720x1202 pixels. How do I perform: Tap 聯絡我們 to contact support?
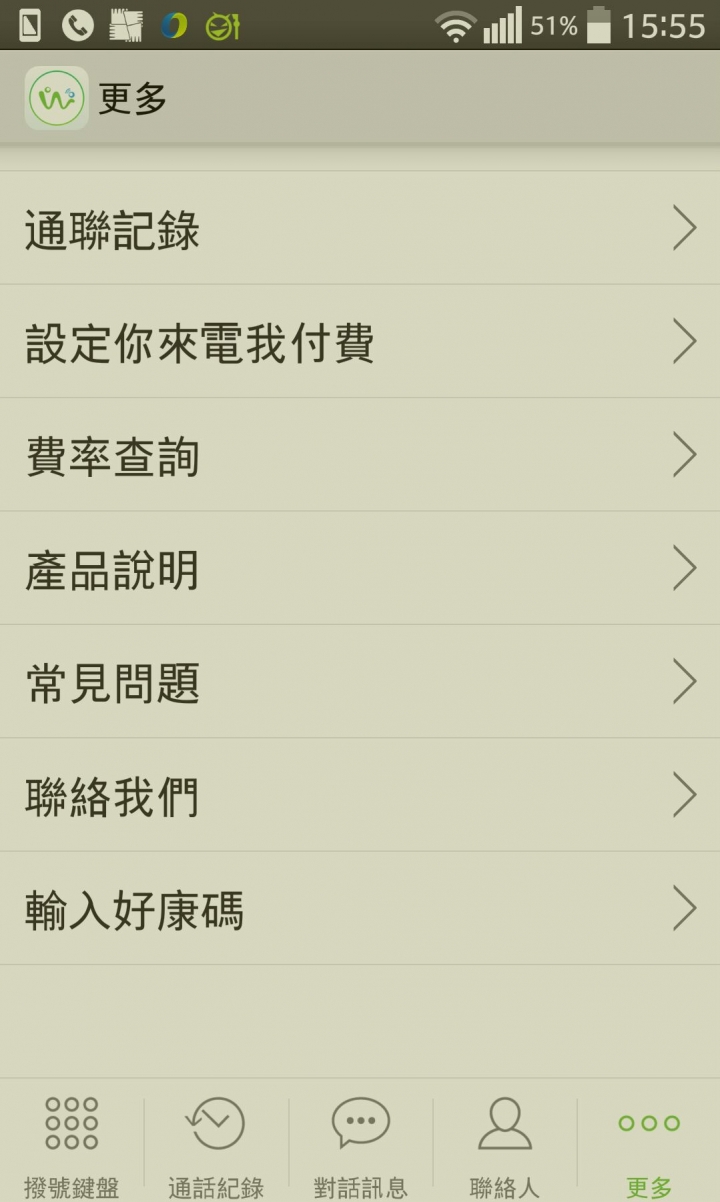pyautogui.click(x=360, y=796)
